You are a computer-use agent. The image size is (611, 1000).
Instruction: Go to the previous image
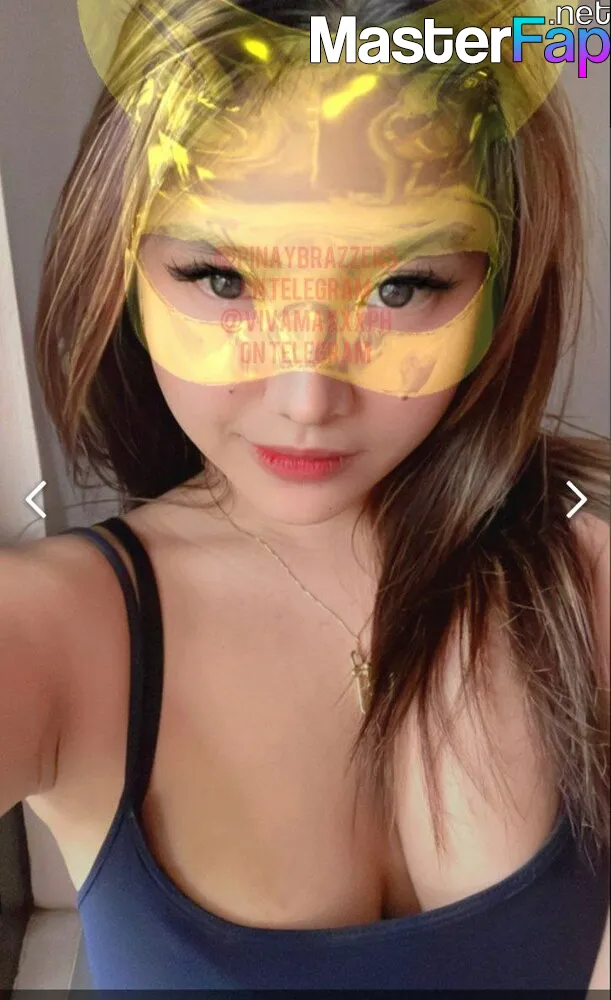pyautogui.click(x=36, y=499)
